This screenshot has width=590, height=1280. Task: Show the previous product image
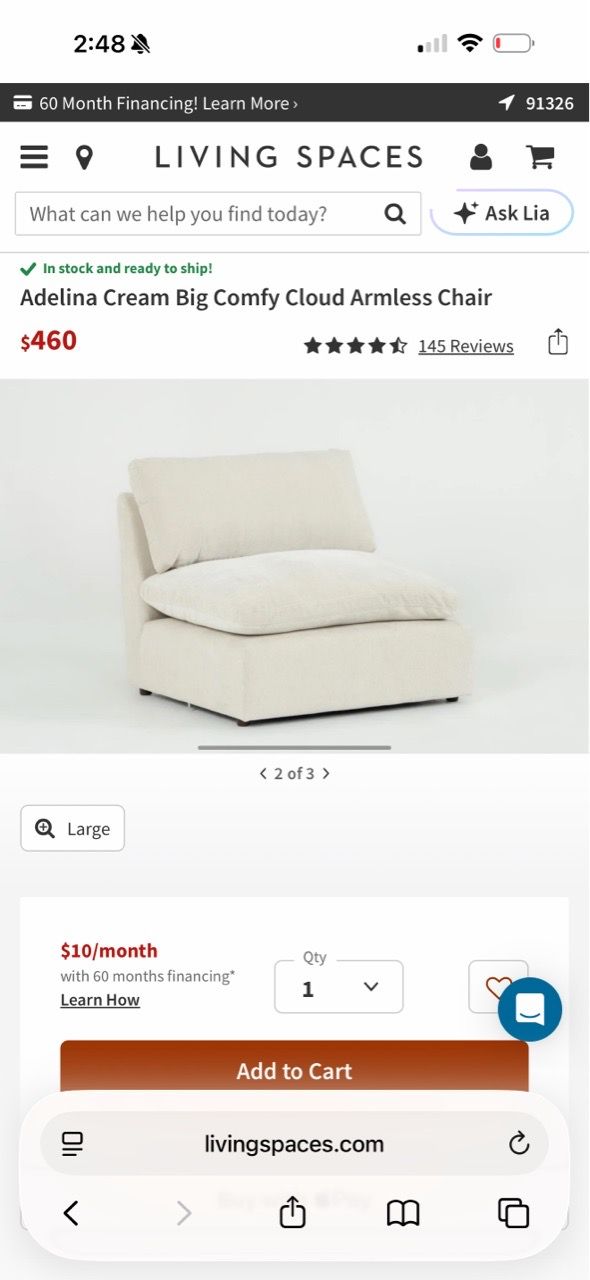coord(263,773)
